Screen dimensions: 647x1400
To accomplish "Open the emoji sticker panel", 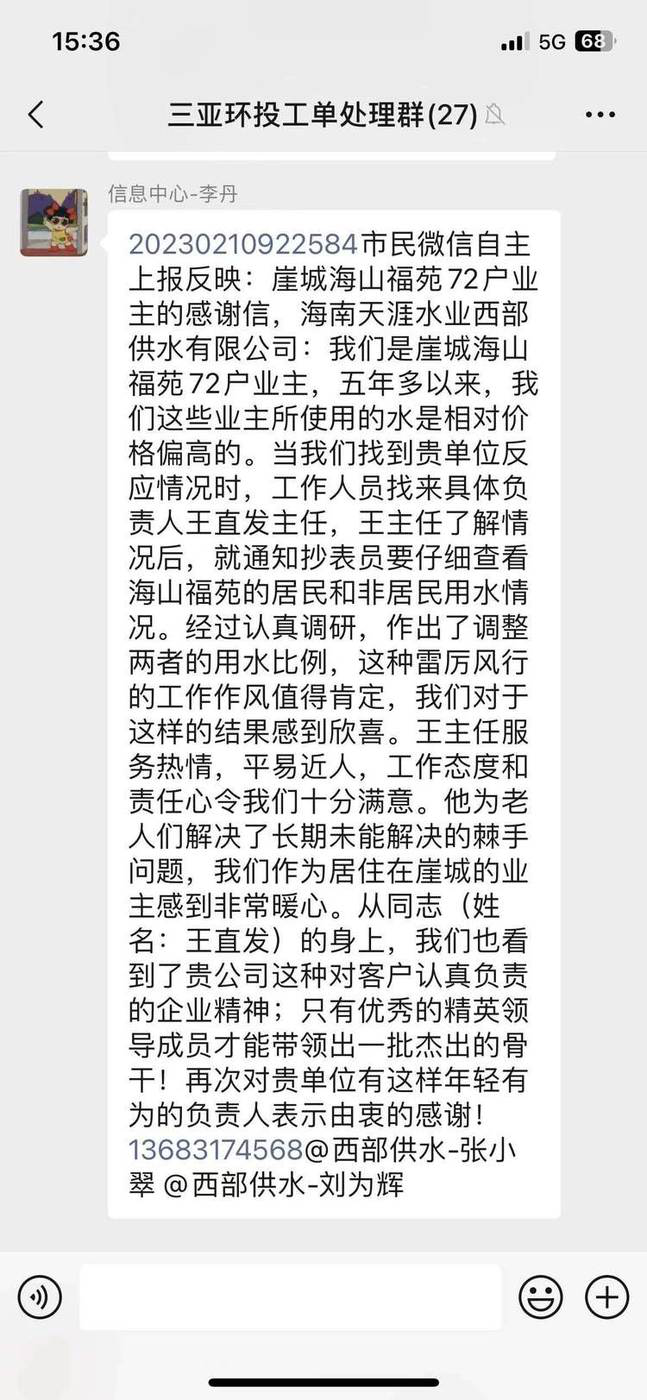I will (540, 1297).
